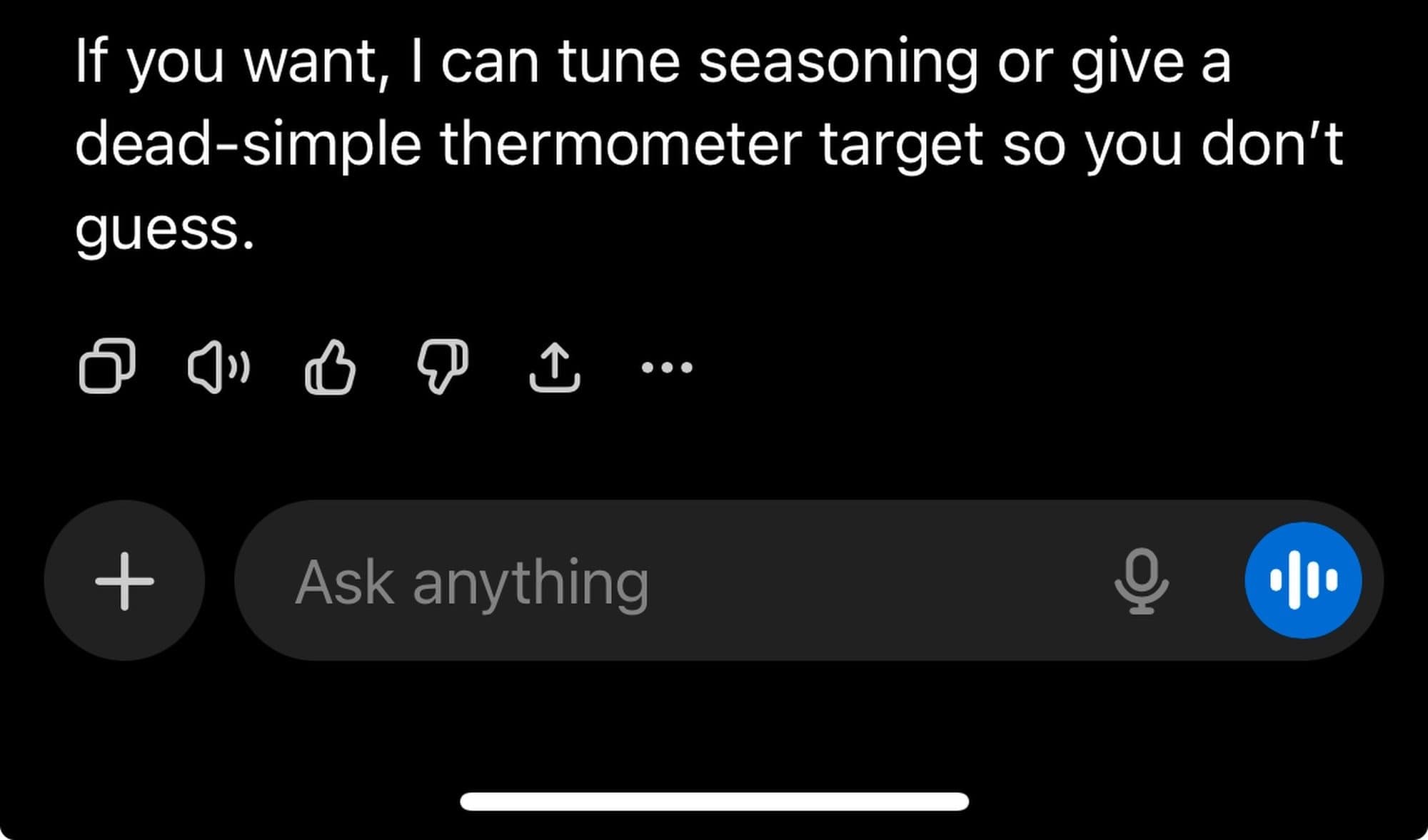Start dictation with the microphone icon
Screen dimensions: 1428x840
[x=1142, y=581]
